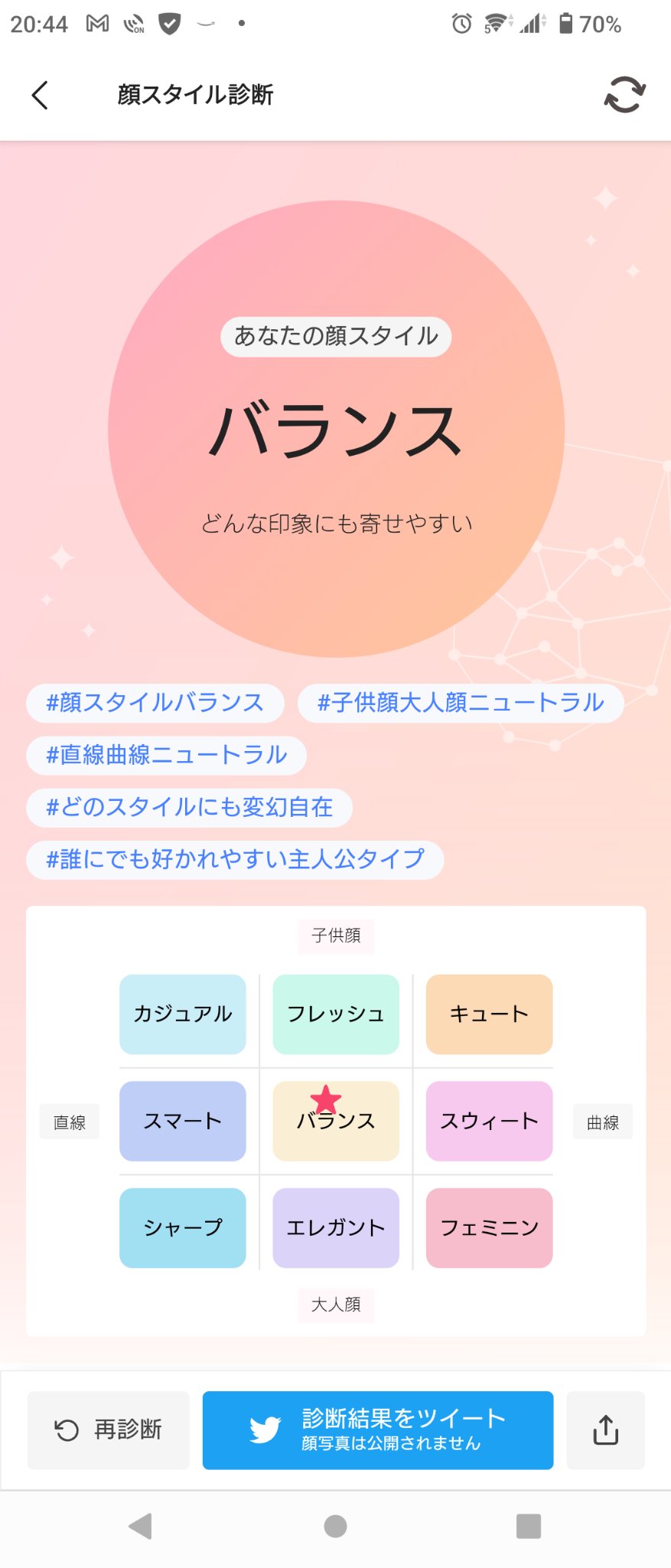Choose the #どのスタイルにも変幻自在 hashtag chip
This screenshot has height=1568, width=671.
pos(189,807)
